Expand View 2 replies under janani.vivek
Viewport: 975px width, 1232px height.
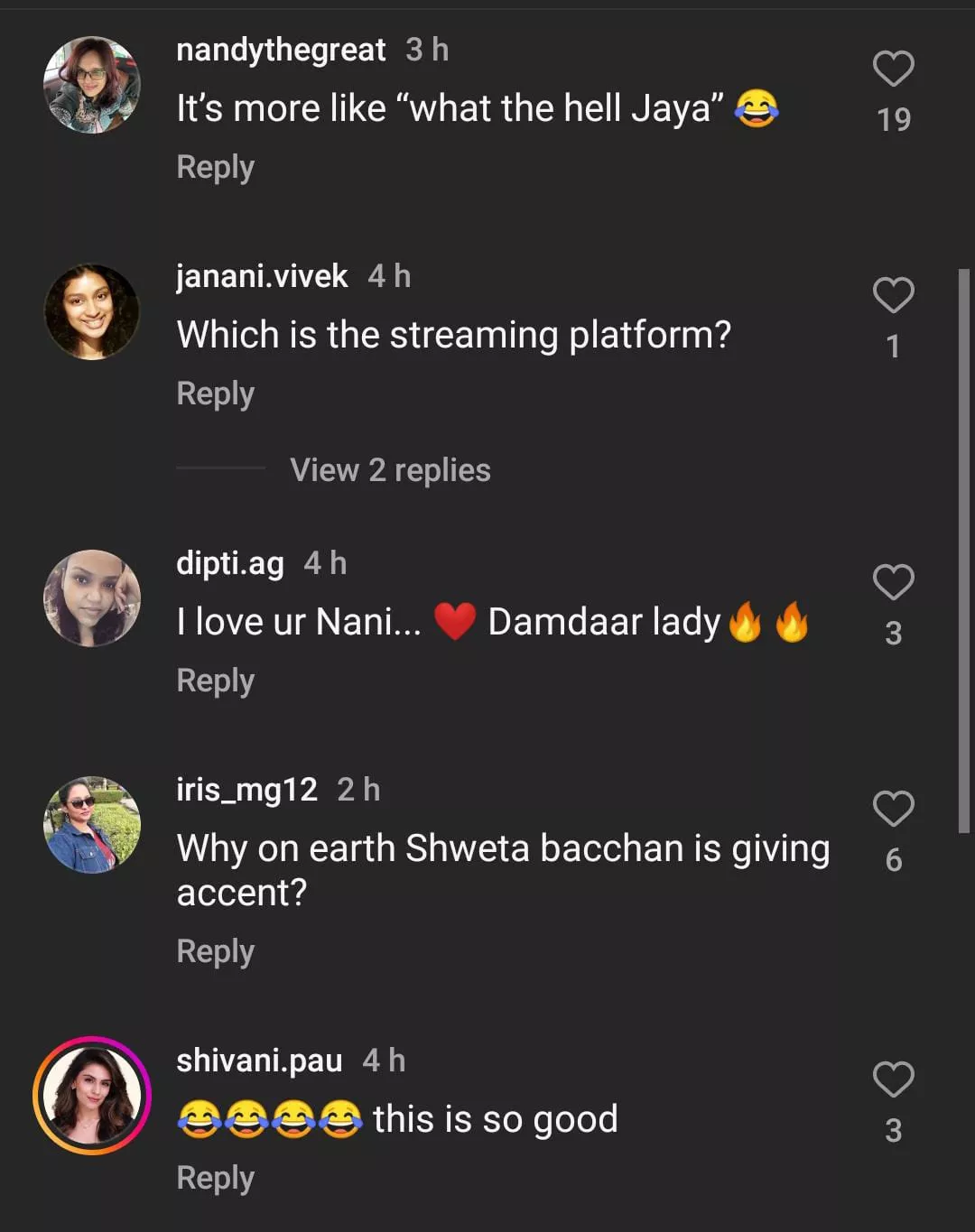(x=390, y=470)
